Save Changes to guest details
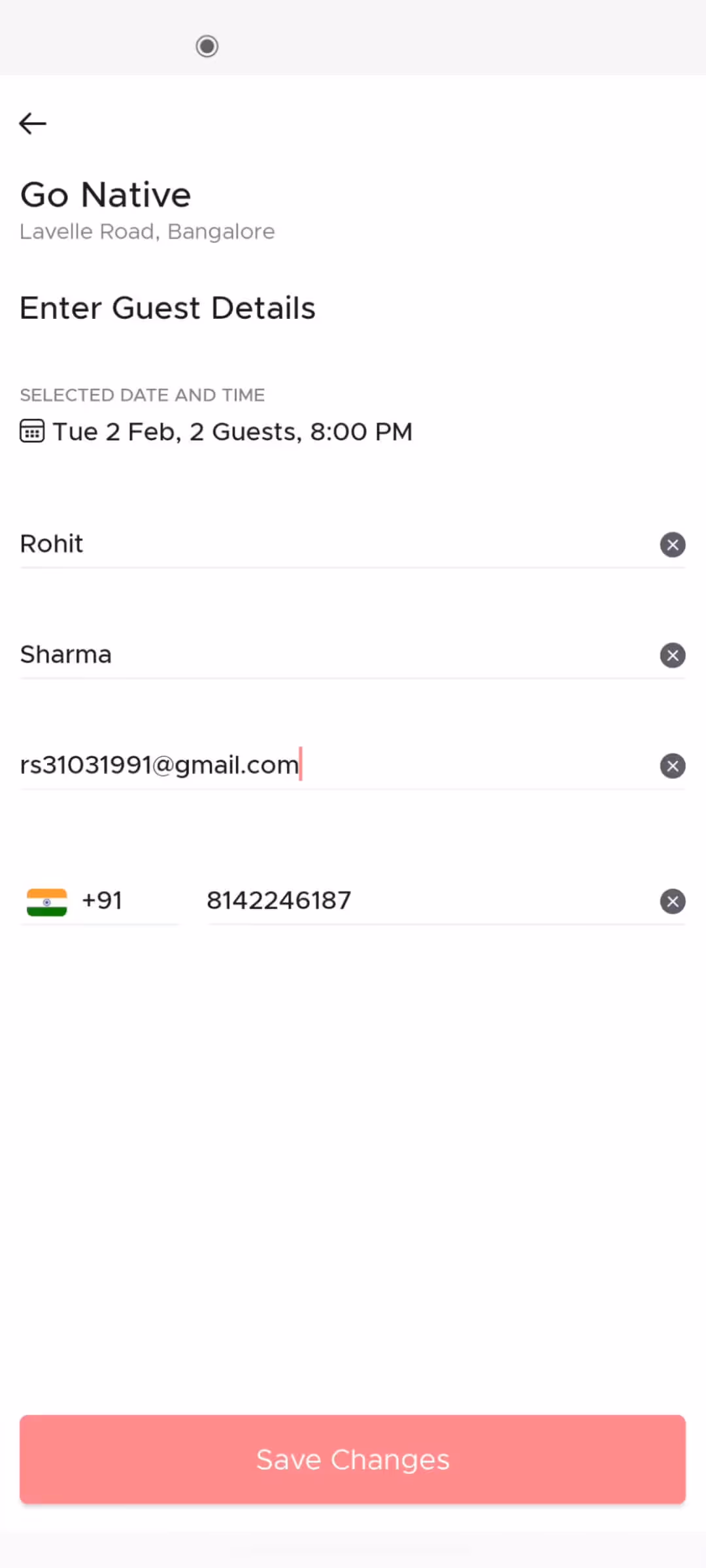The width and height of the screenshot is (706, 1568). tap(352, 1459)
